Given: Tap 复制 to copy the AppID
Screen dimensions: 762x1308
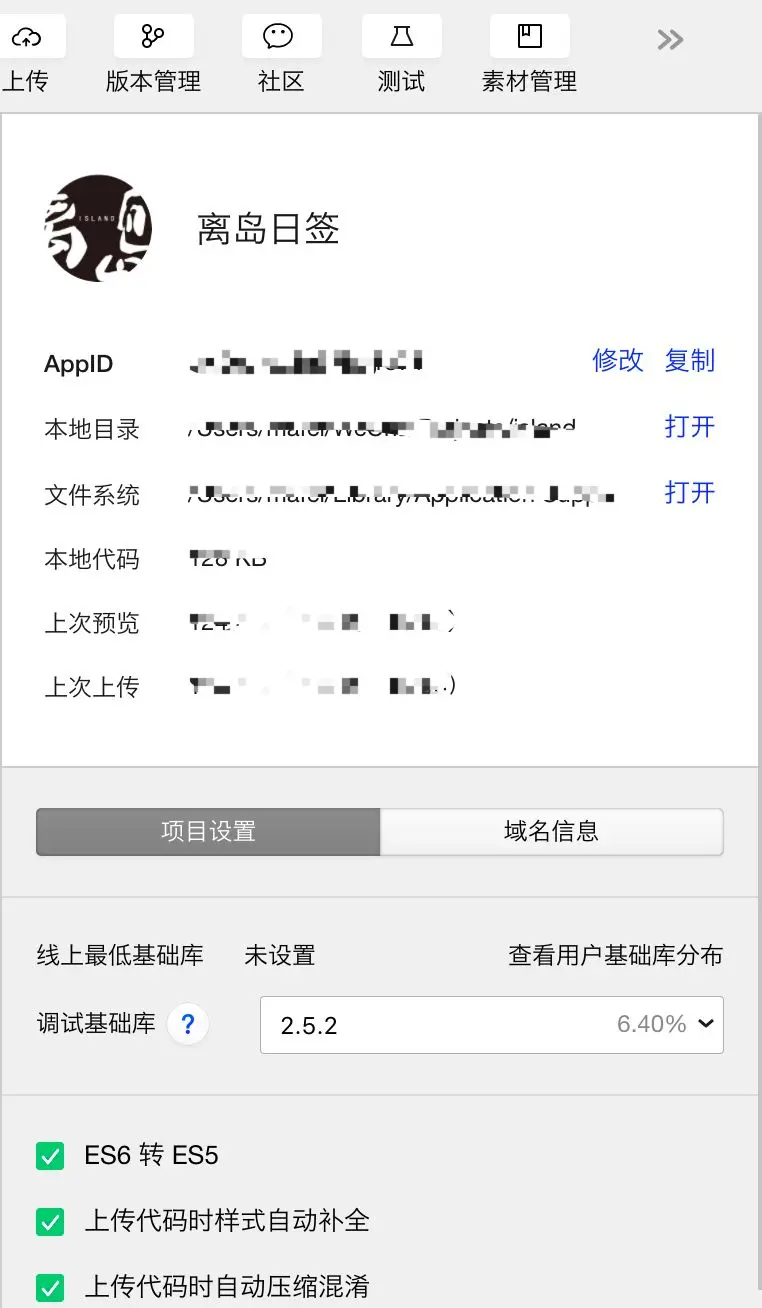Looking at the screenshot, I should (x=690, y=360).
